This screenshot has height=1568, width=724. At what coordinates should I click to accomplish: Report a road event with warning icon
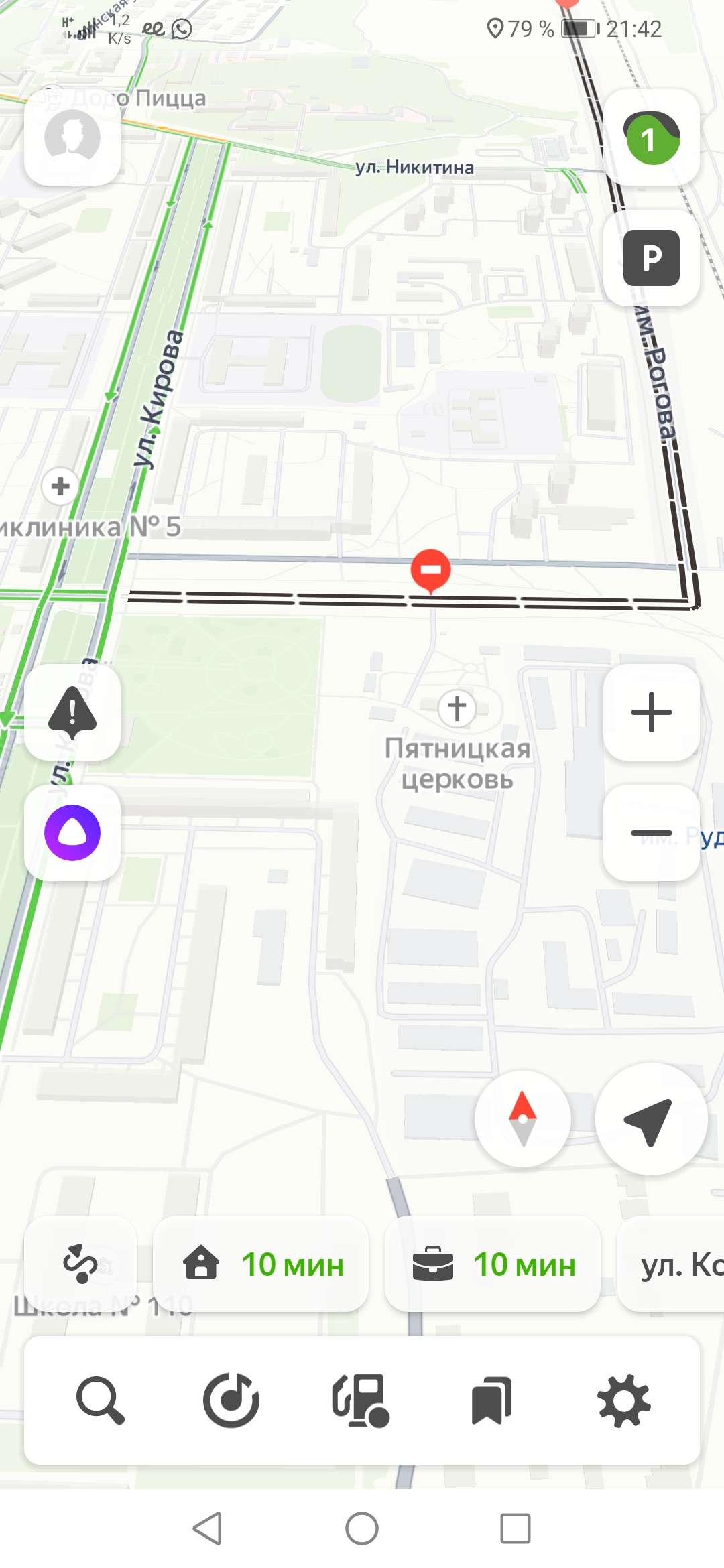tap(72, 712)
